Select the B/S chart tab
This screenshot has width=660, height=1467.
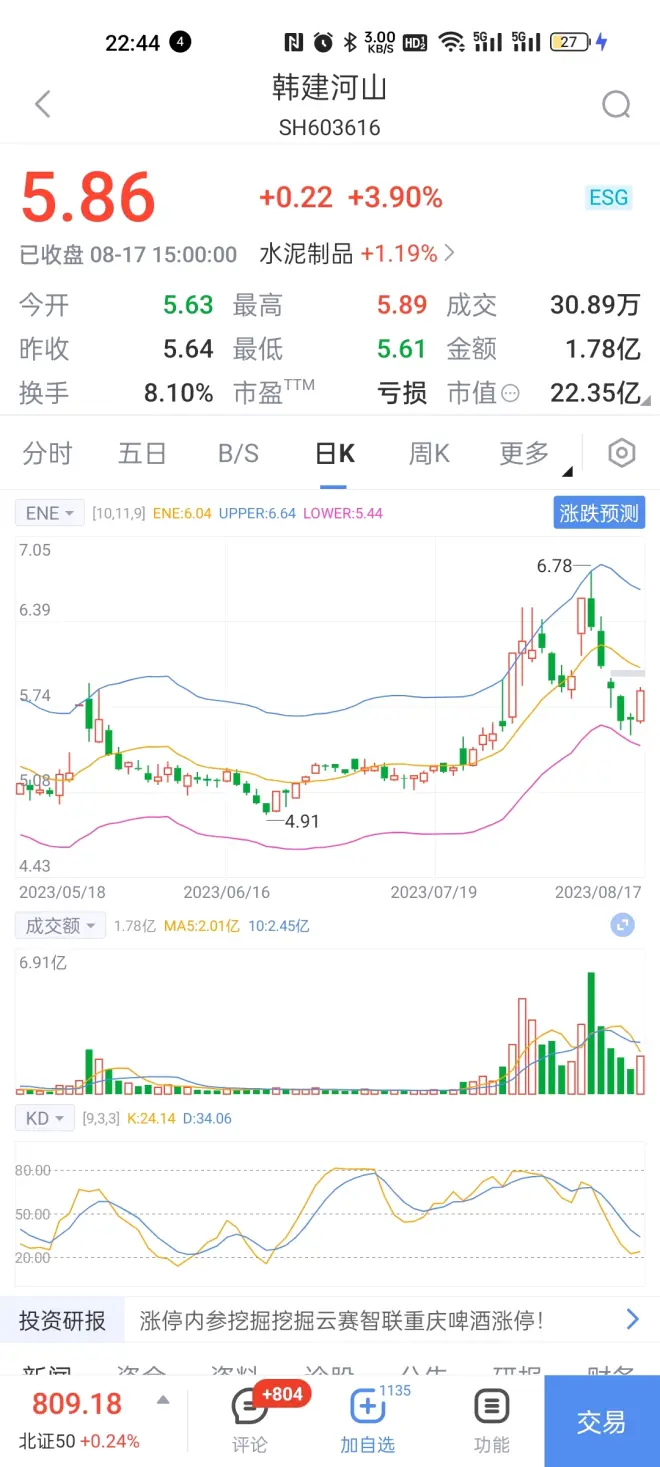[x=238, y=453]
